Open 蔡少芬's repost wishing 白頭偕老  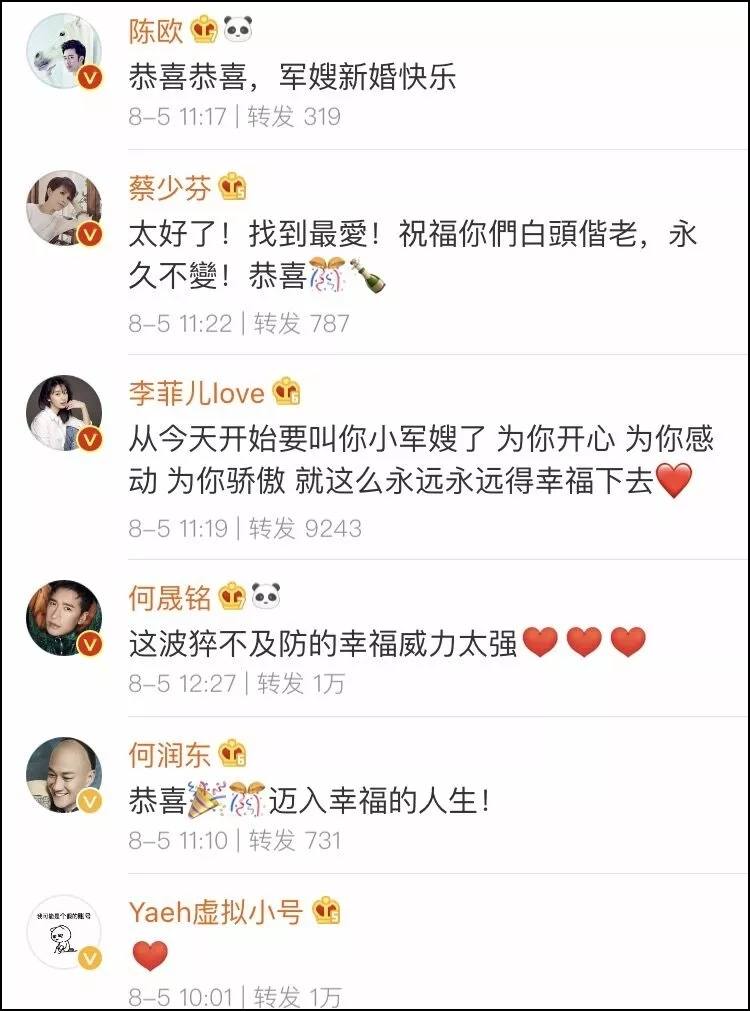pos(412,255)
